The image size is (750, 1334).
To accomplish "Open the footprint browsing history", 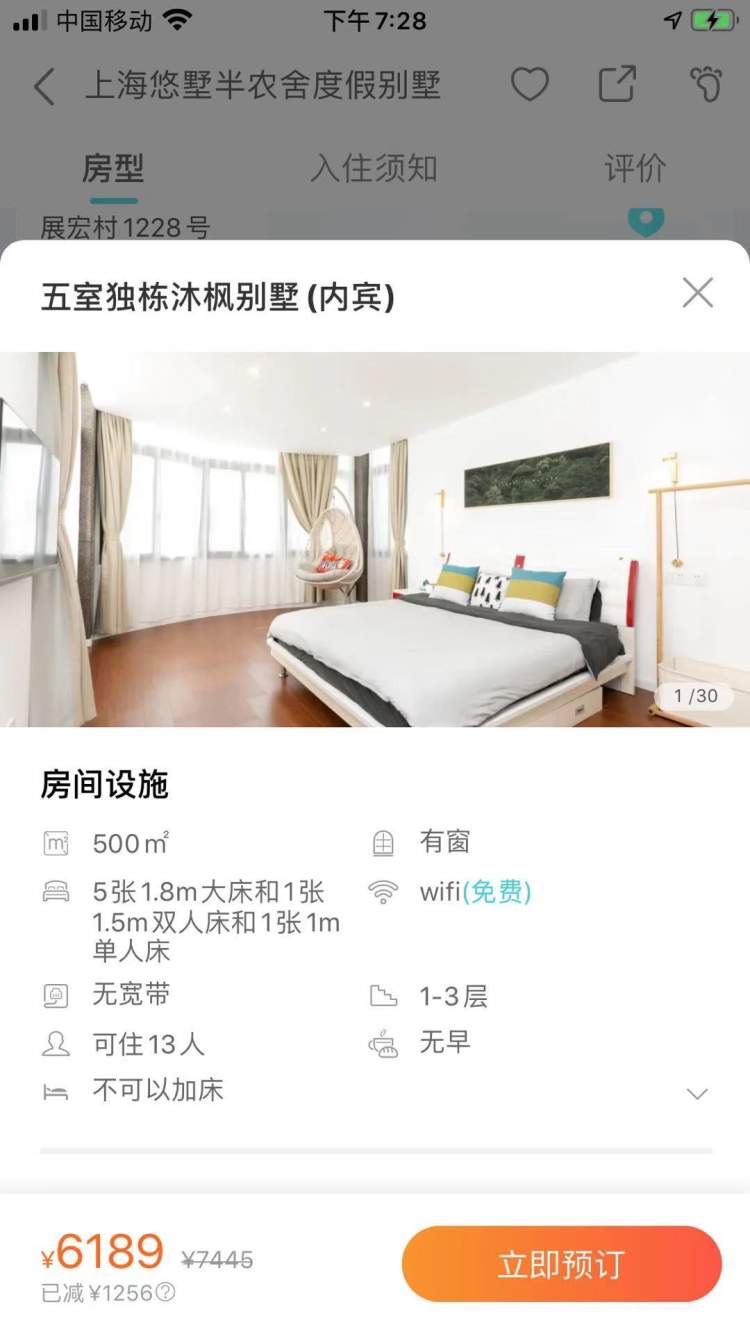I will [x=706, y=85].
